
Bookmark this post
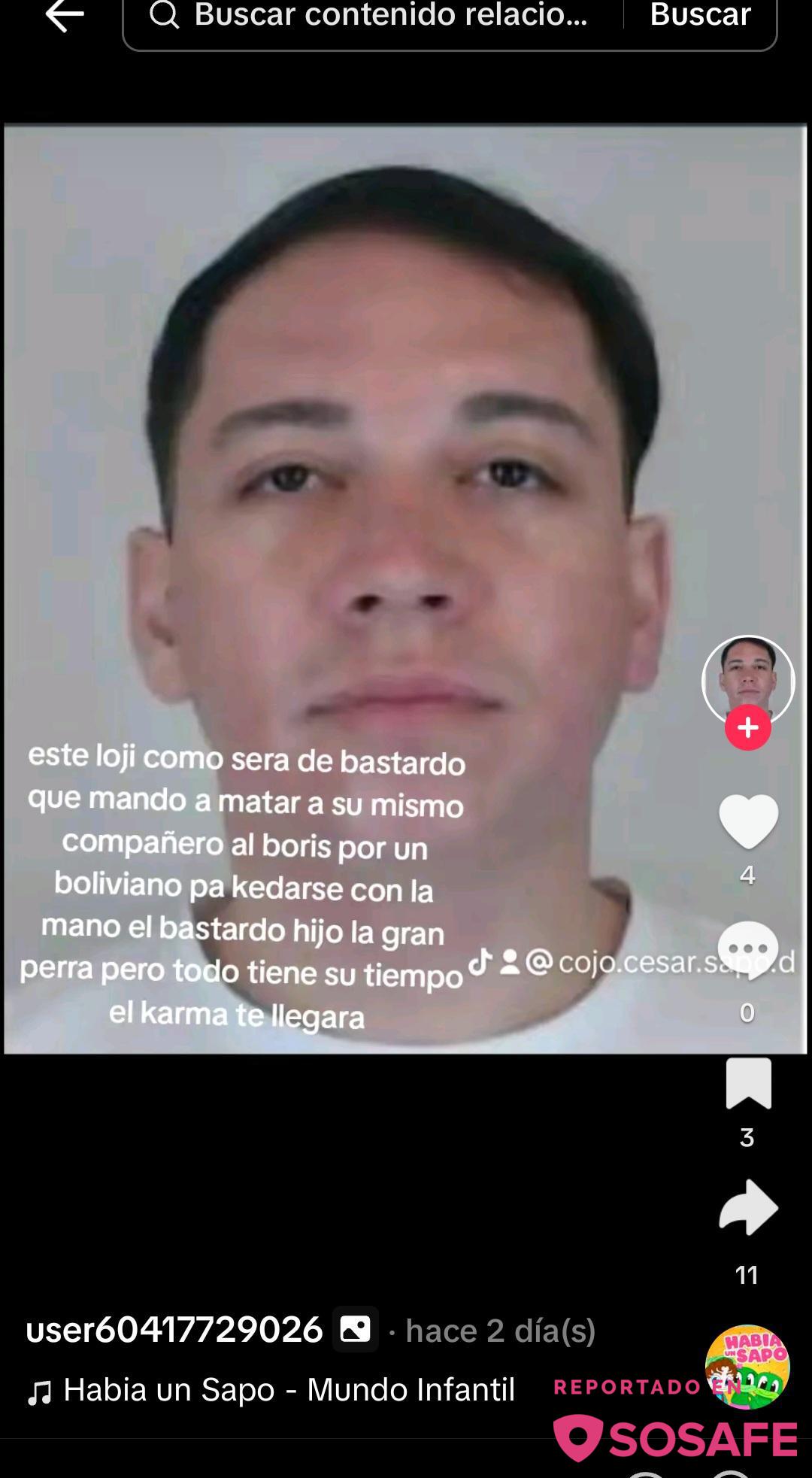pyautogui.click(x=748, y=1084)
